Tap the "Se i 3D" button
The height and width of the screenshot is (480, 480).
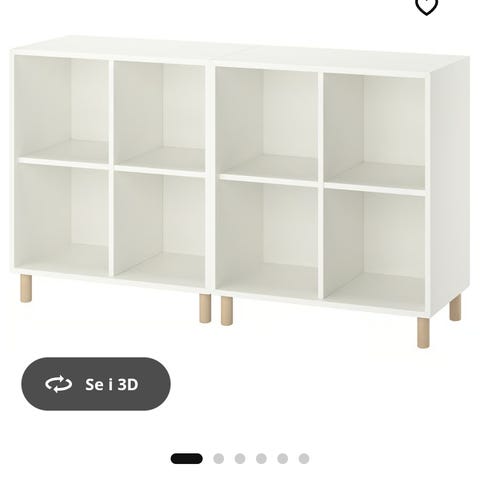pyautogui.click(x=96, y=384)
